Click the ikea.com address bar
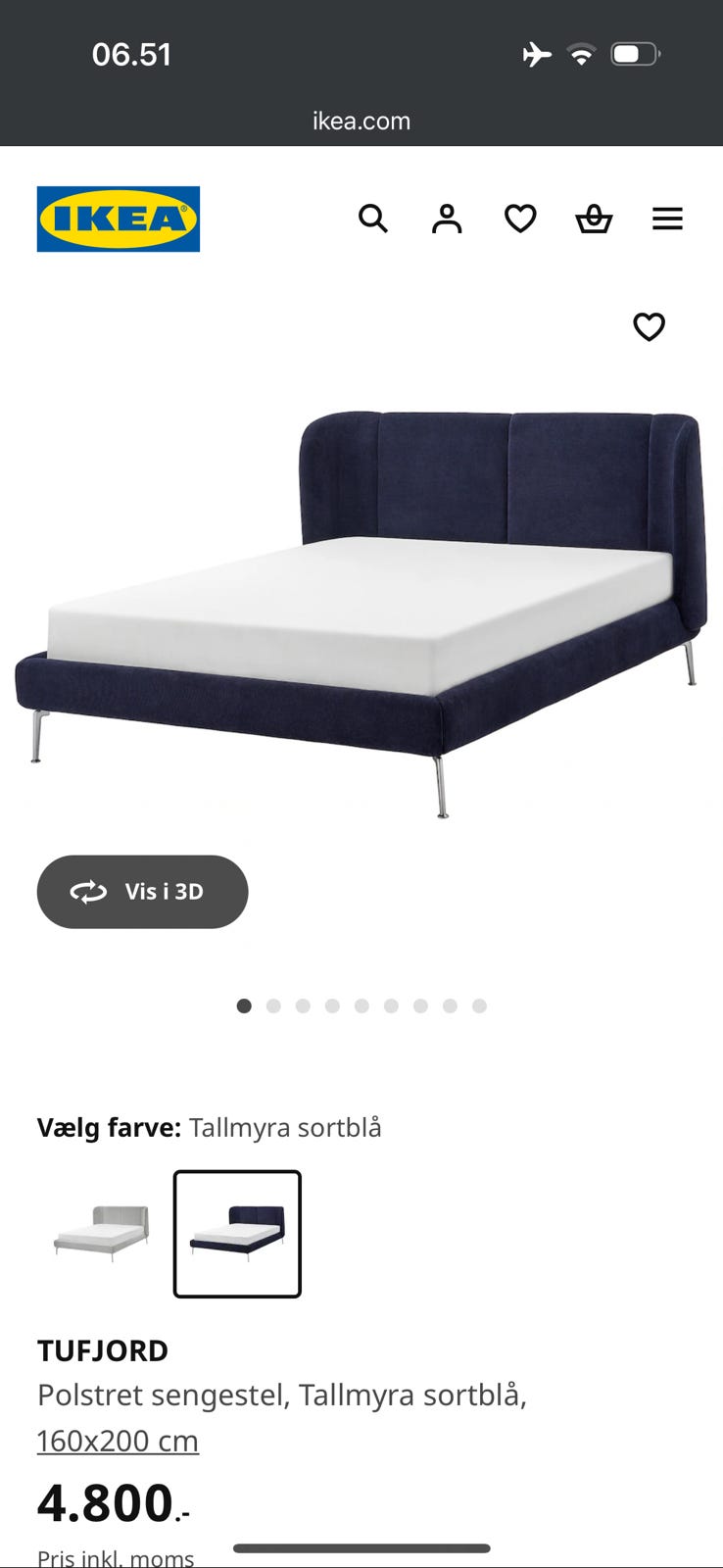This screenshot has height=1568, width=723. (x=361, y=122)
